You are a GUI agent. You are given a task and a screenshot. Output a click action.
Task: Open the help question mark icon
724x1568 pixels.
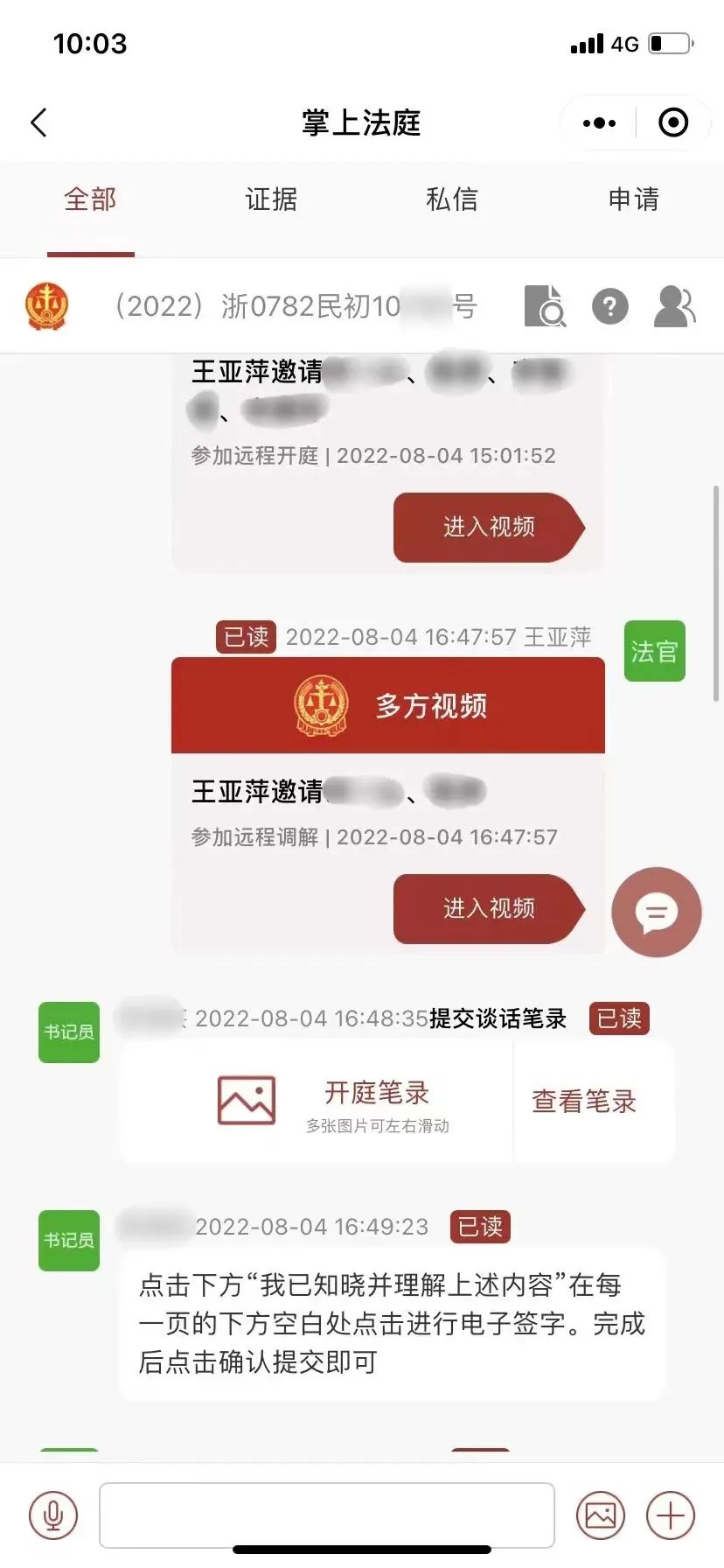click(609, 306)
